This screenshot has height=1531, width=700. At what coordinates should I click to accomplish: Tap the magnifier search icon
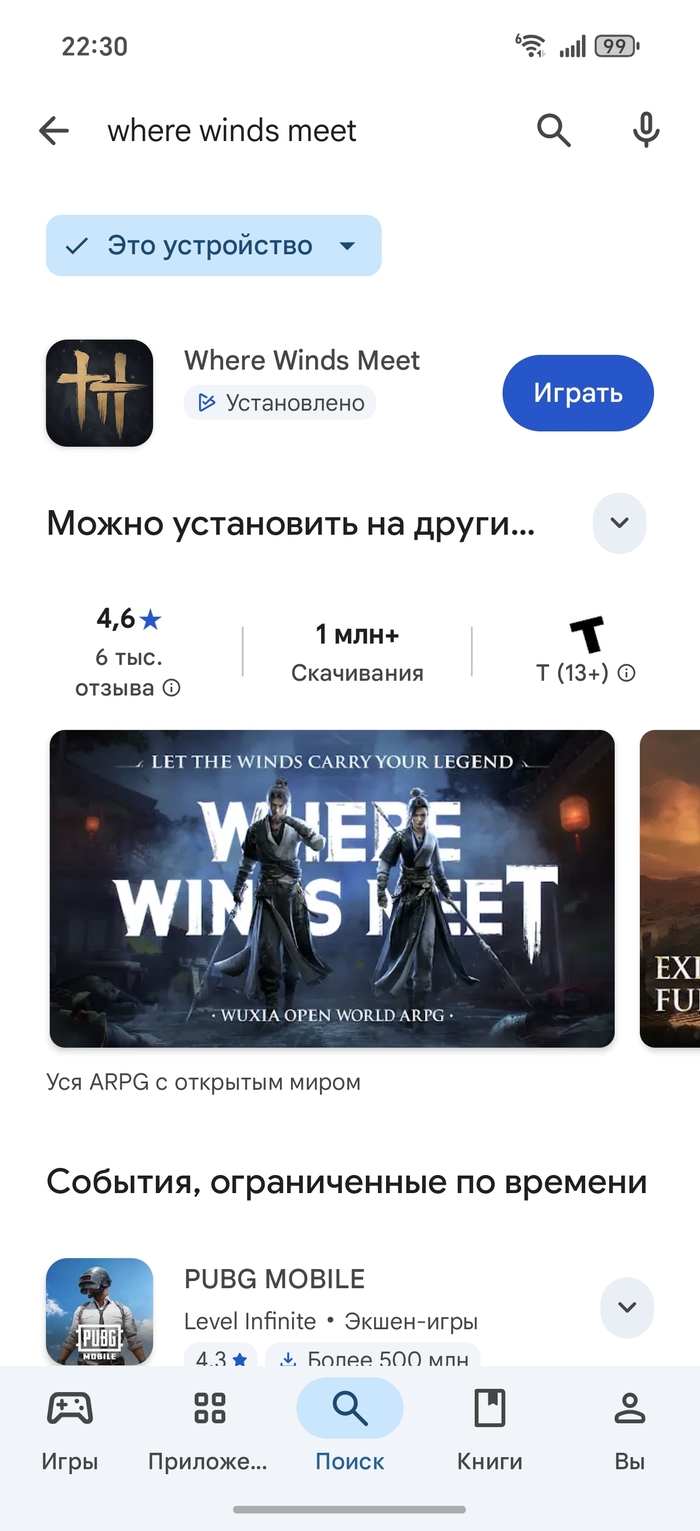click(553, 131)
